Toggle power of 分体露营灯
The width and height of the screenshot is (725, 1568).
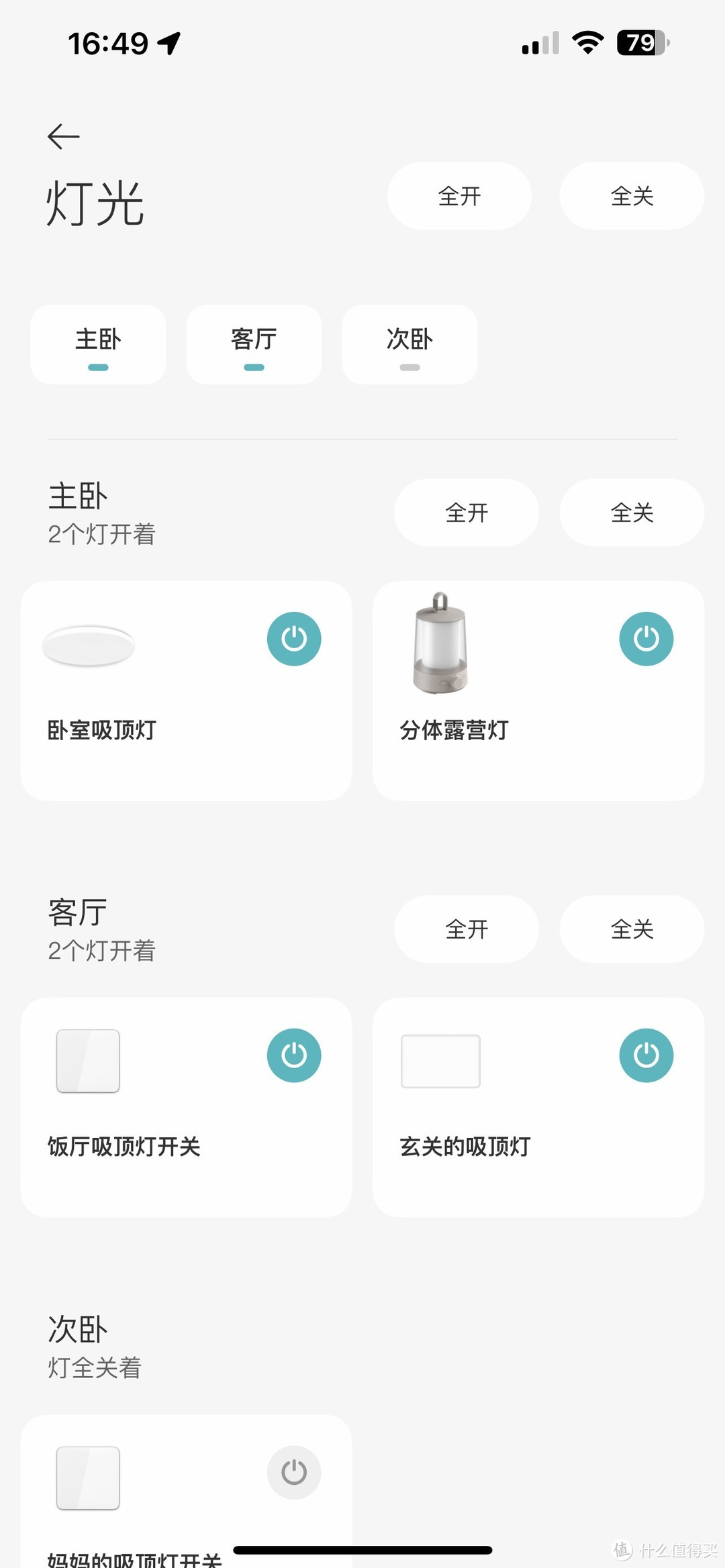pyautogui.click(x=646, y=639)
